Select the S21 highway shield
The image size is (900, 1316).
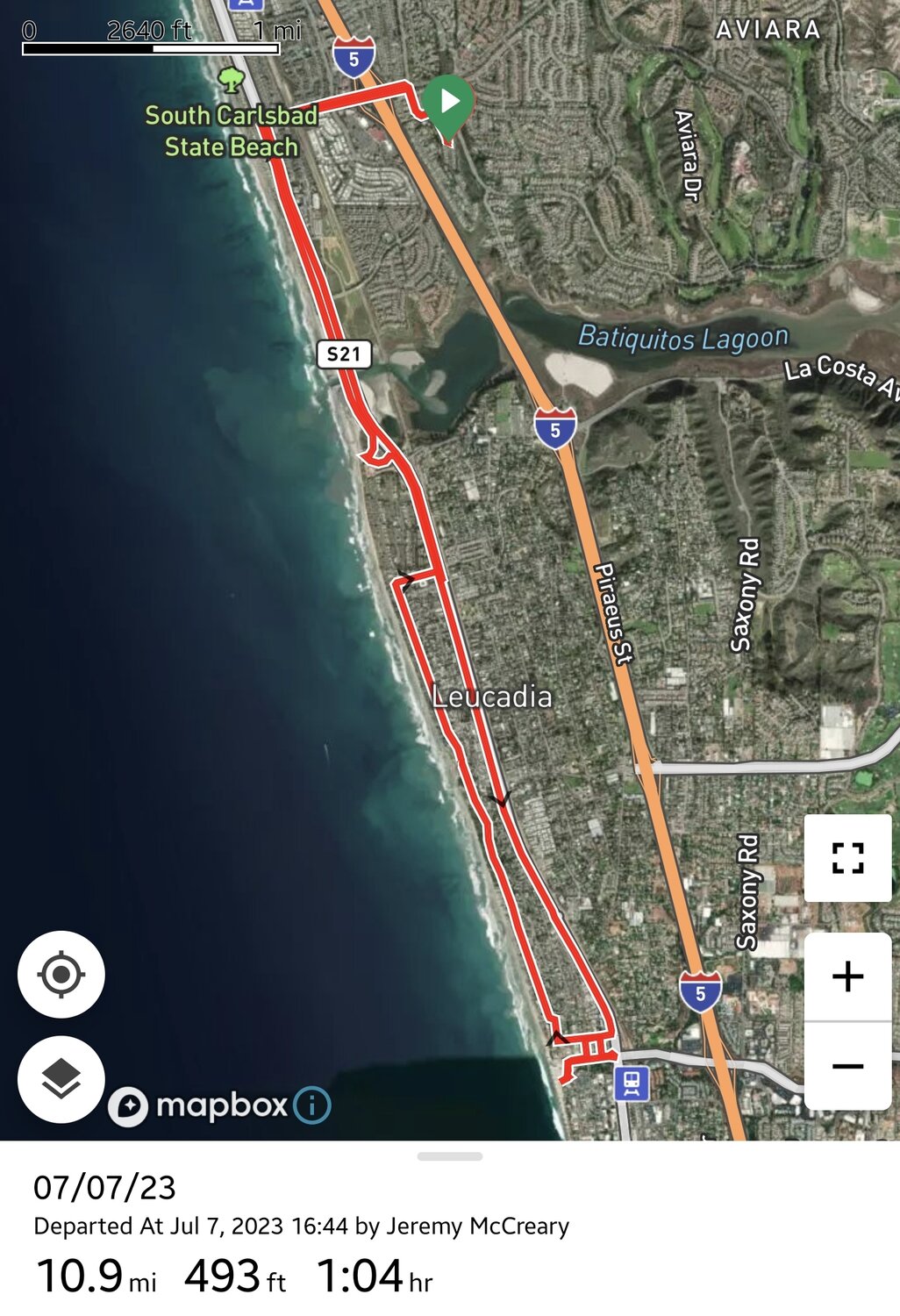point(346,354)
